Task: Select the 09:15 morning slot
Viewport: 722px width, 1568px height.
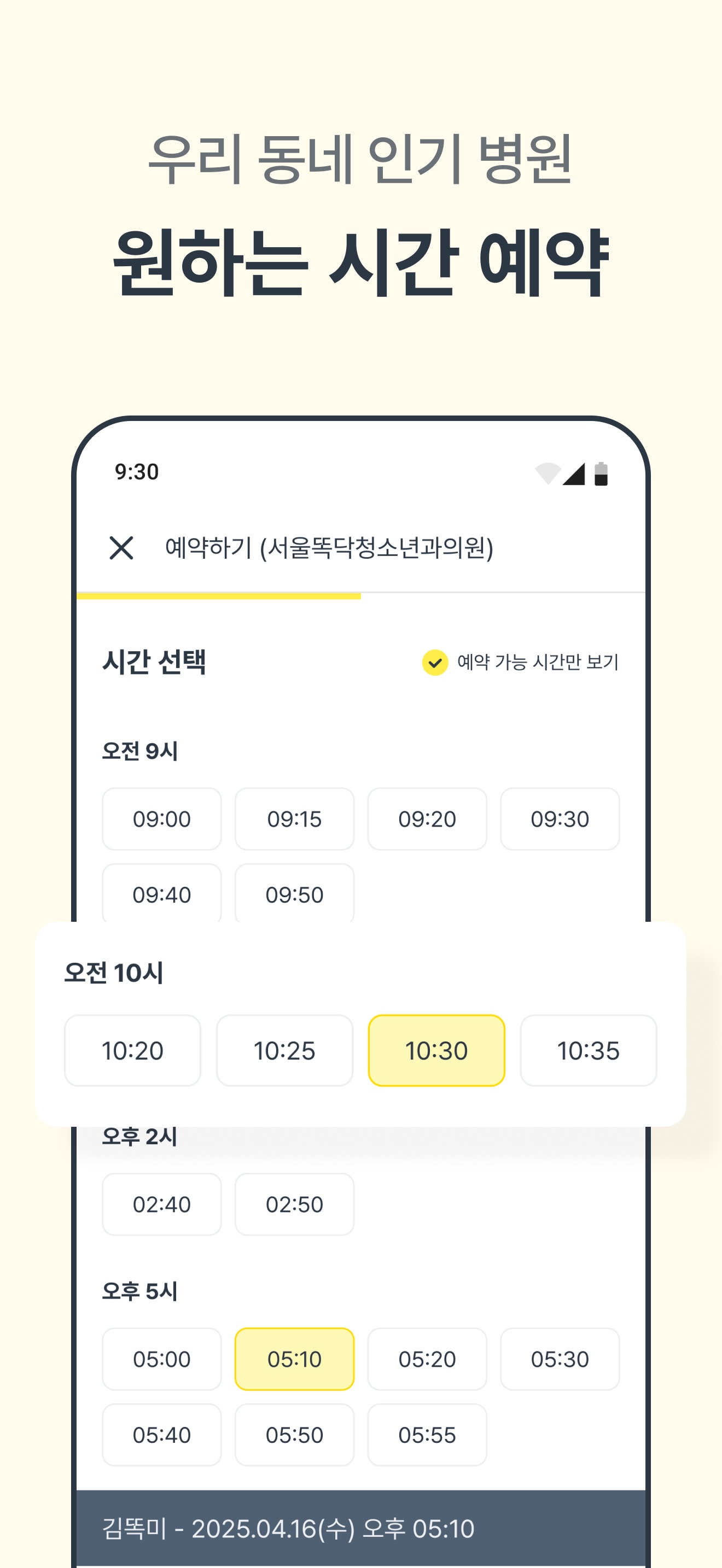Action: (294, 818)
